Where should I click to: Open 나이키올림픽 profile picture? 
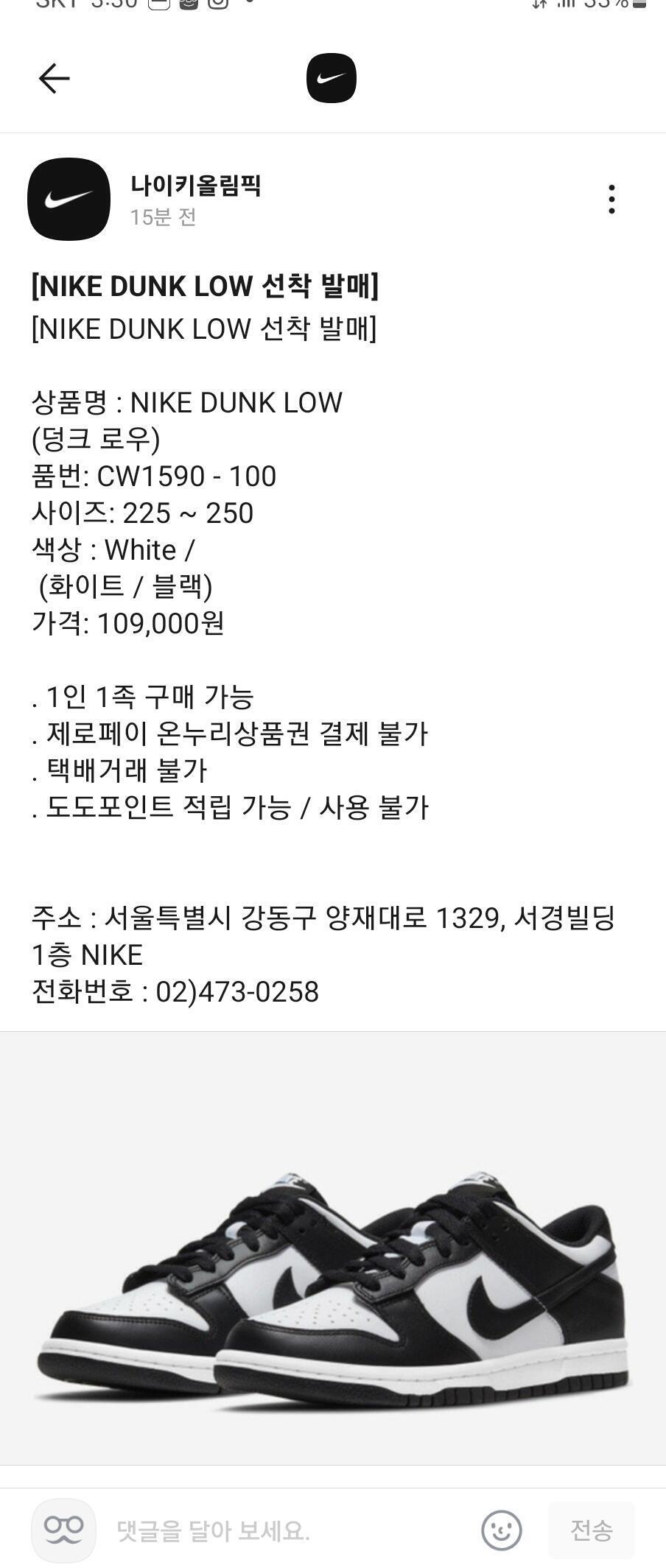69,199
